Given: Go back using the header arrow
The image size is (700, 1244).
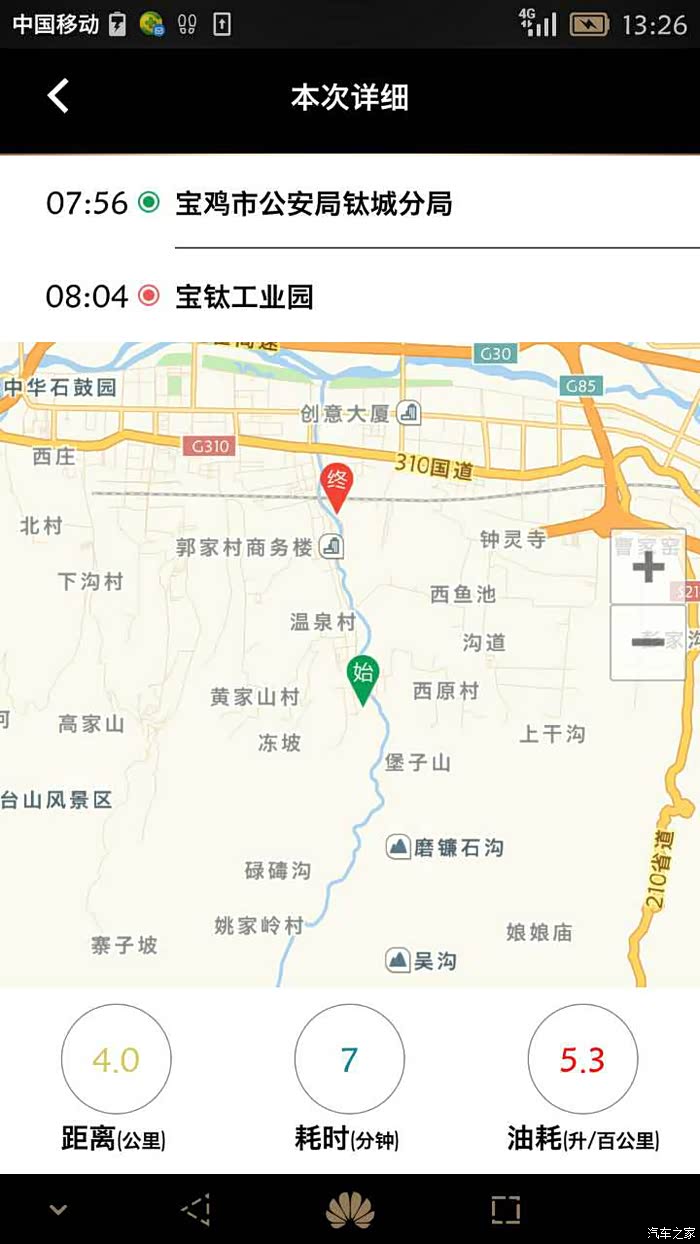Looking at the screenshot, I should pyautogui.click(x=59, y=96).
